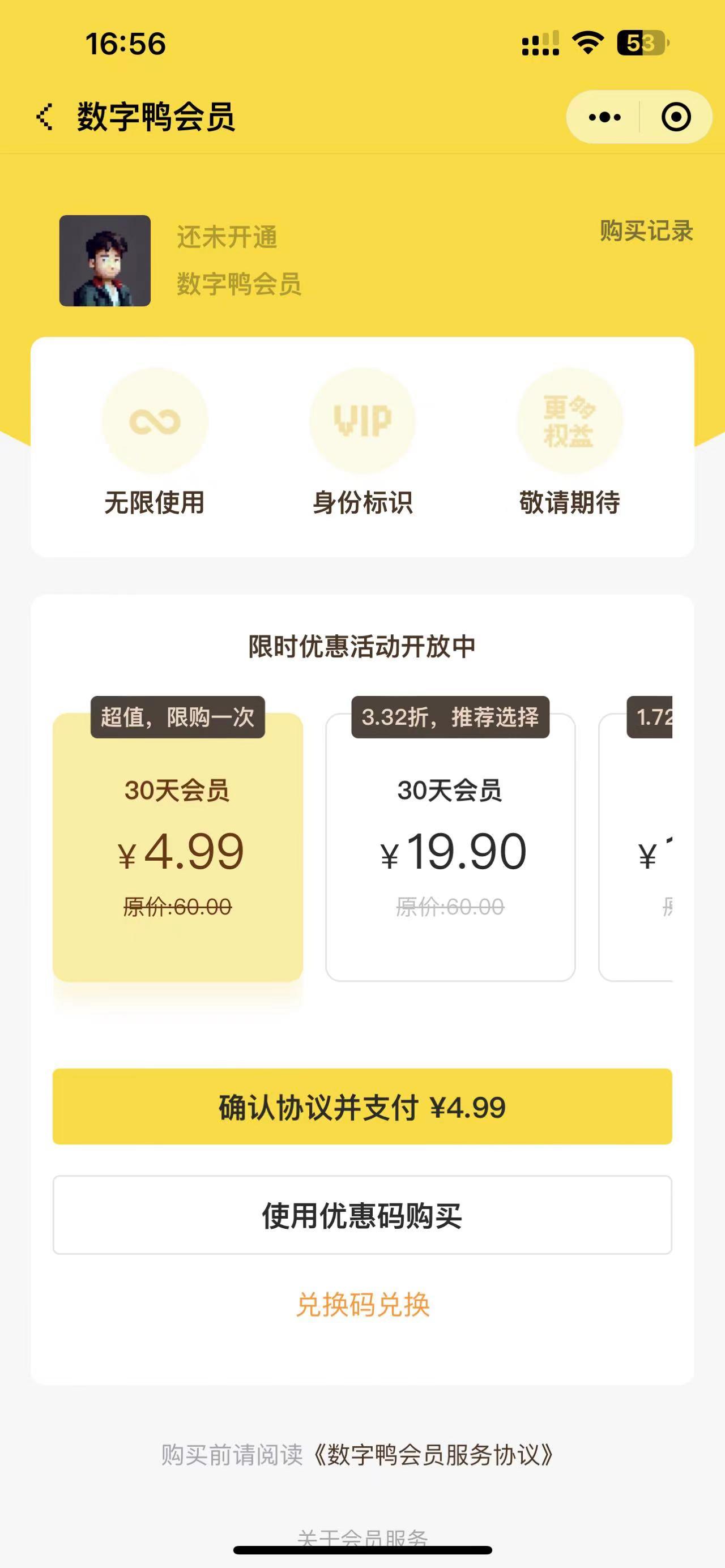Select the ¥4.99 30天会员 plan

(178, 846)
